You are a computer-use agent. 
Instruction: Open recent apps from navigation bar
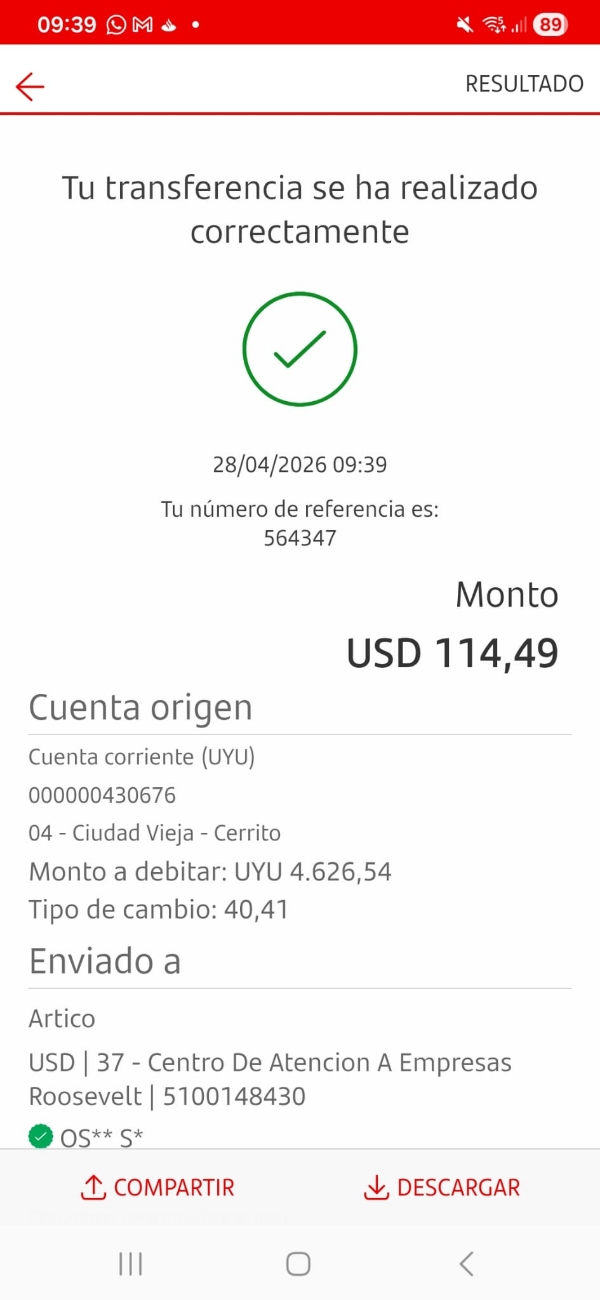coord(130,1264)
